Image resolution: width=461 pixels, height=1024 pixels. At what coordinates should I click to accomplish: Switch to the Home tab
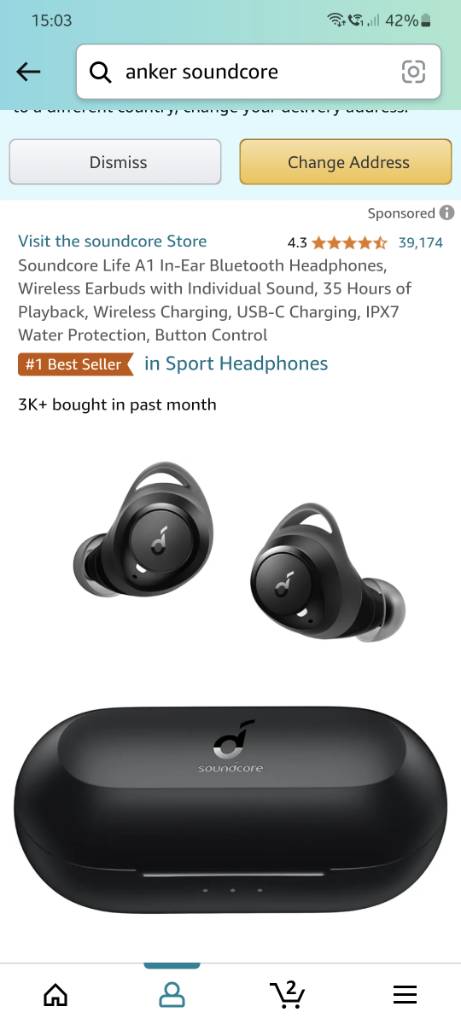coord(56,995)
